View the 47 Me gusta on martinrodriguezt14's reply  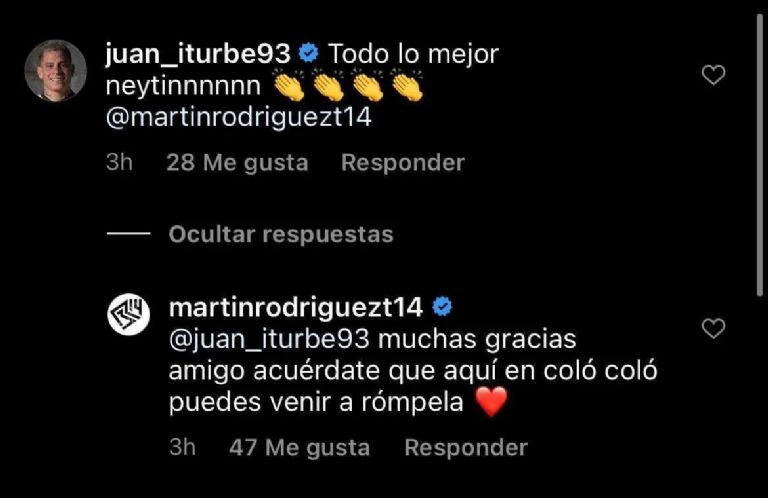pos(299,447)
